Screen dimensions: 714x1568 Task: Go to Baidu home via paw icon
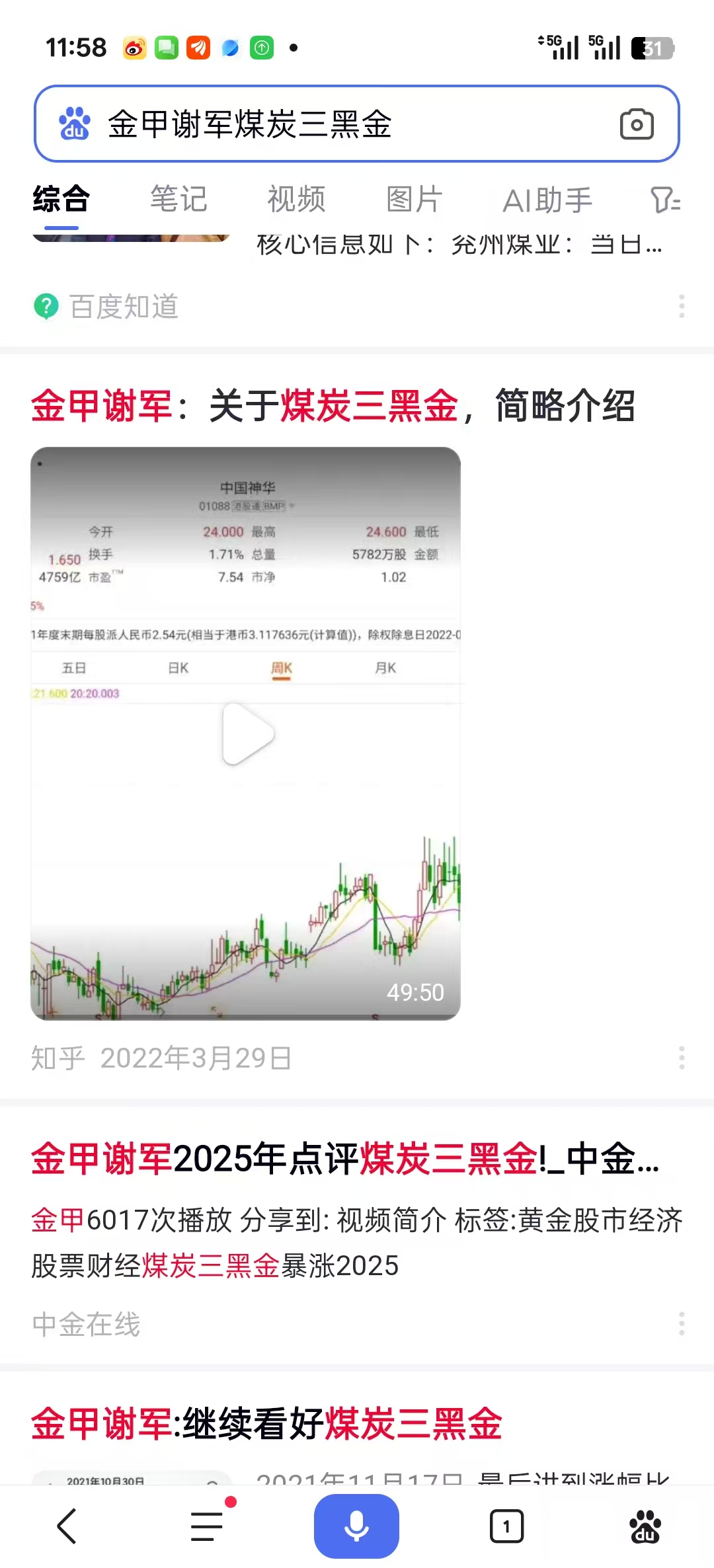645,1526
